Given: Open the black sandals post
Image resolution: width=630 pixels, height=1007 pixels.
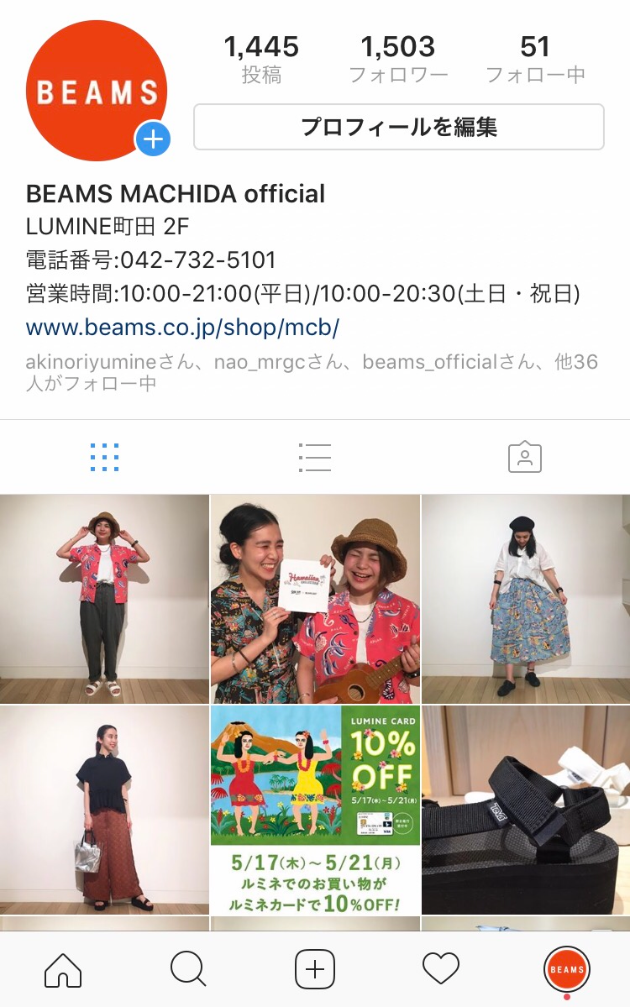Looking at the screenshot, I should (x=526, y=809).
